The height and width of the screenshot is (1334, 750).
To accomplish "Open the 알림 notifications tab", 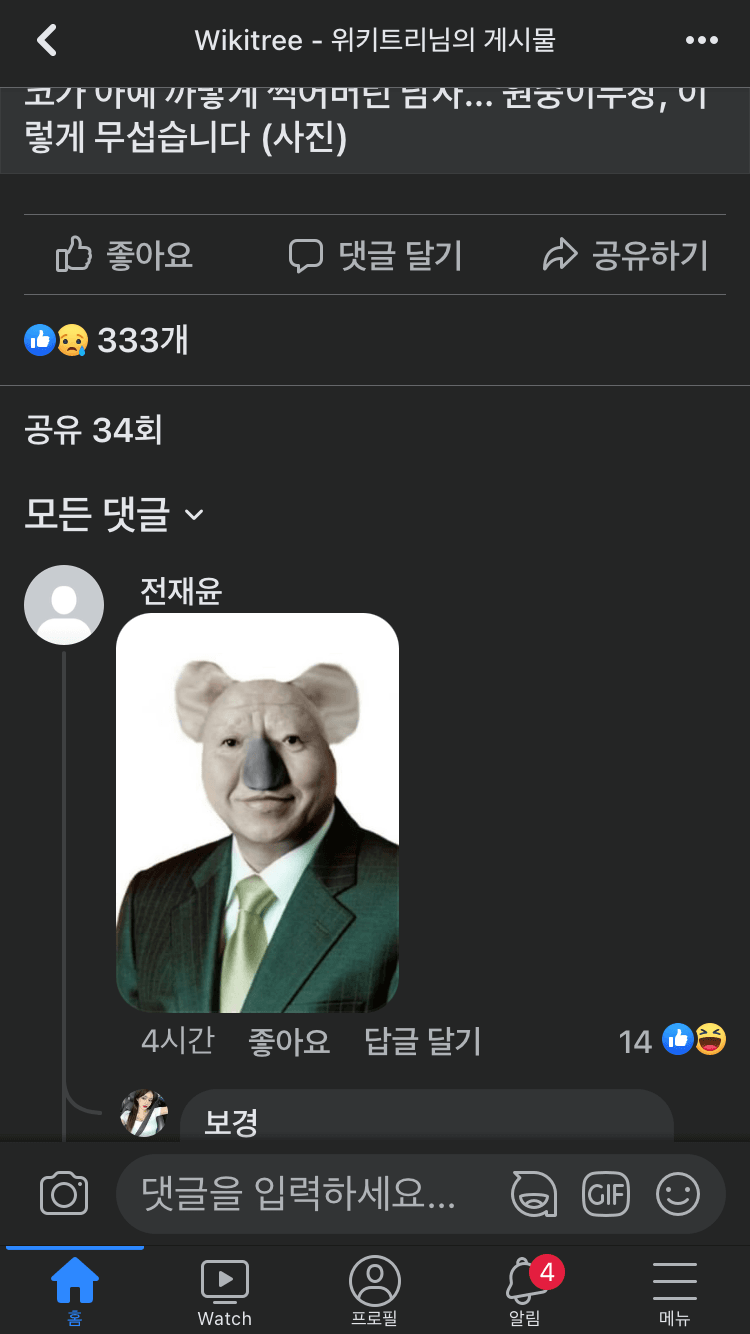I will click(x=526, y=1292).
